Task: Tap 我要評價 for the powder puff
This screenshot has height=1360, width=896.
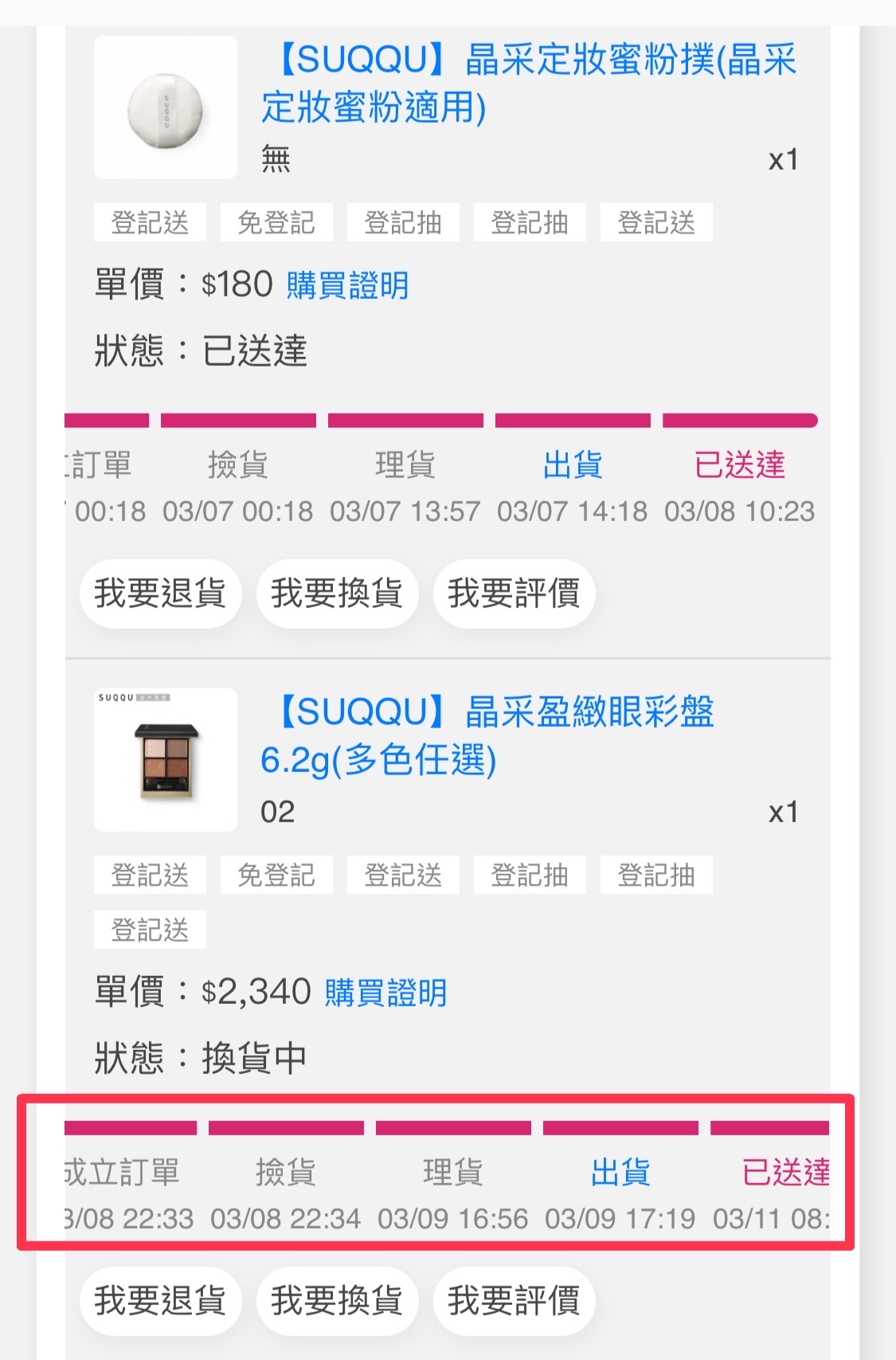Action: coord(514,594)
